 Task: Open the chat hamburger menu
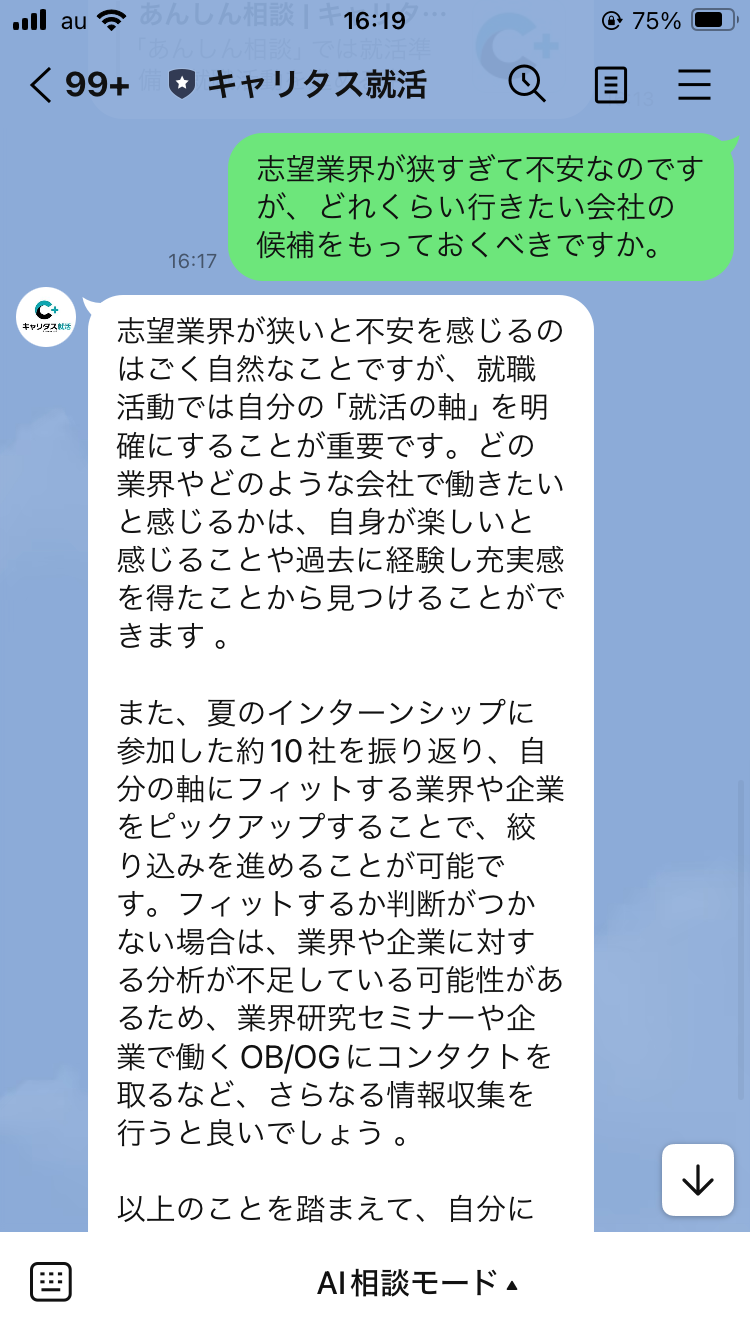click(x=694, y=85)
